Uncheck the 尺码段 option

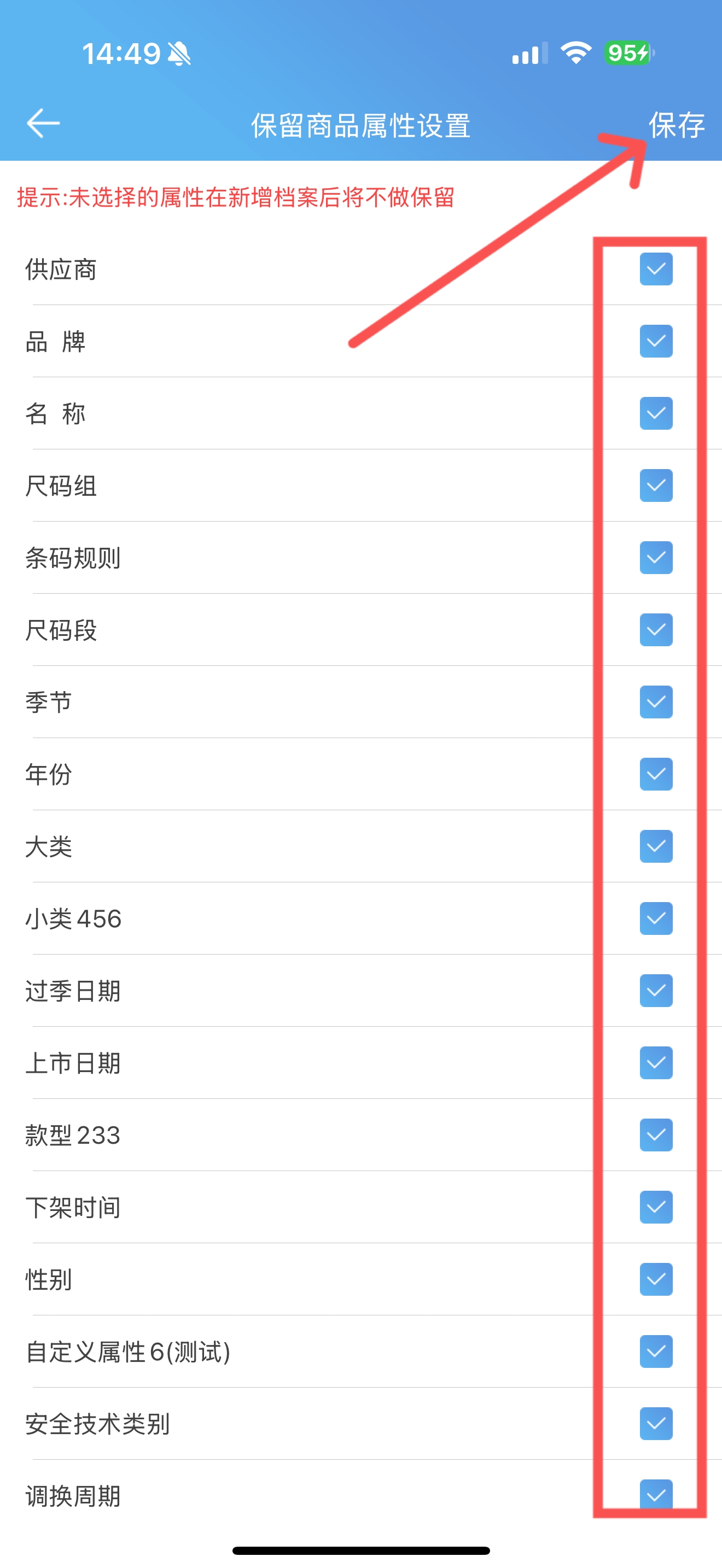[656, 629]
